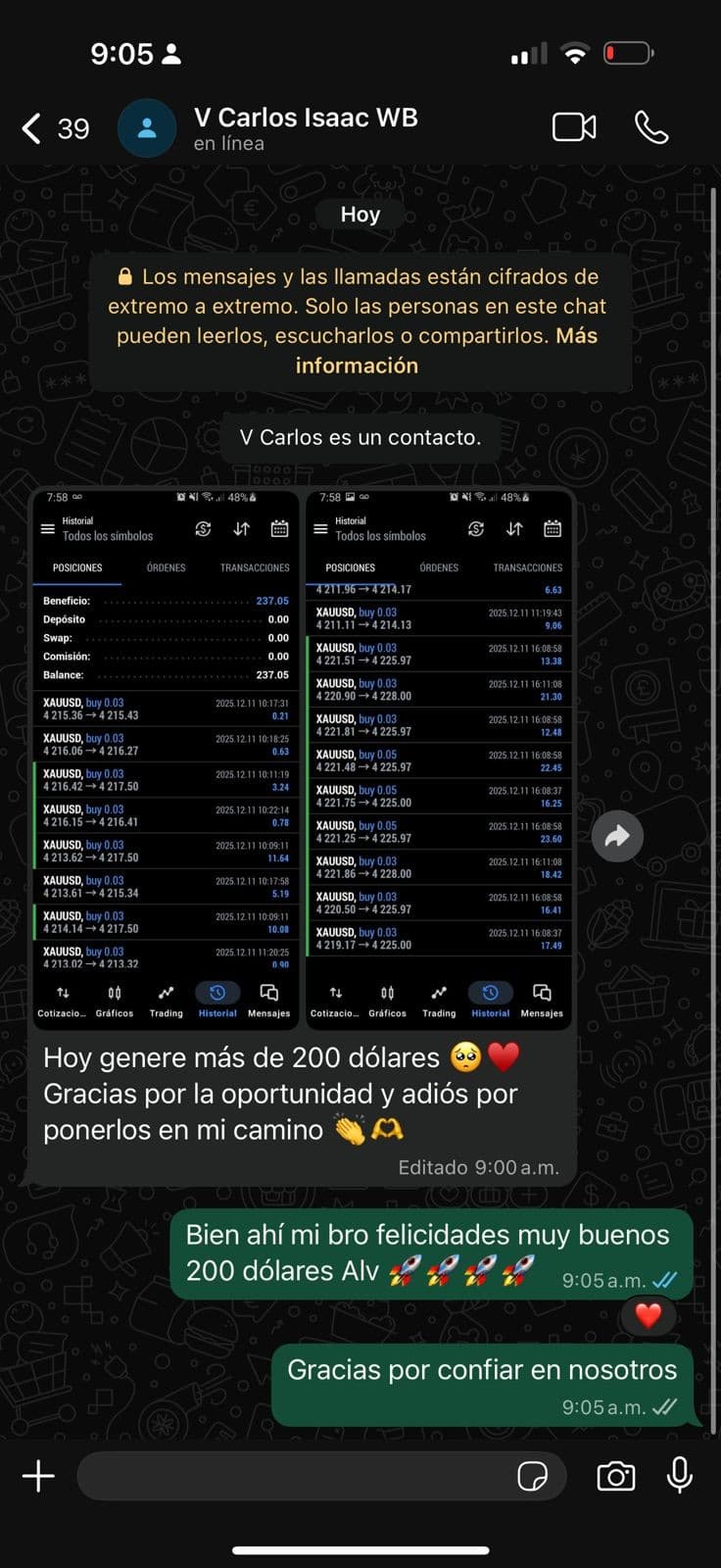Refresh trade history with the sync icon
This screenshot has width=721, height=1568.
203,528
